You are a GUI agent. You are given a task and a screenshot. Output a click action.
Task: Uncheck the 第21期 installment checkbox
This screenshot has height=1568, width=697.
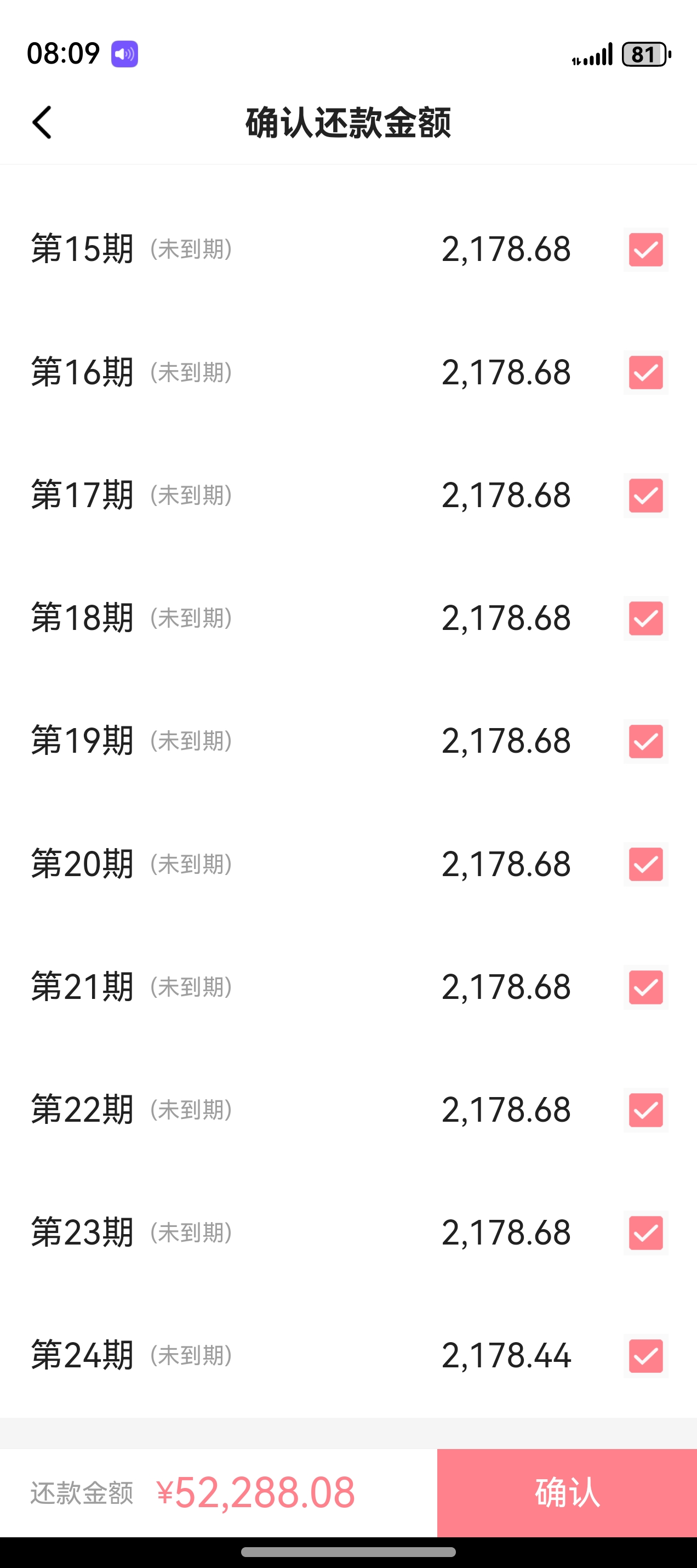645,987
